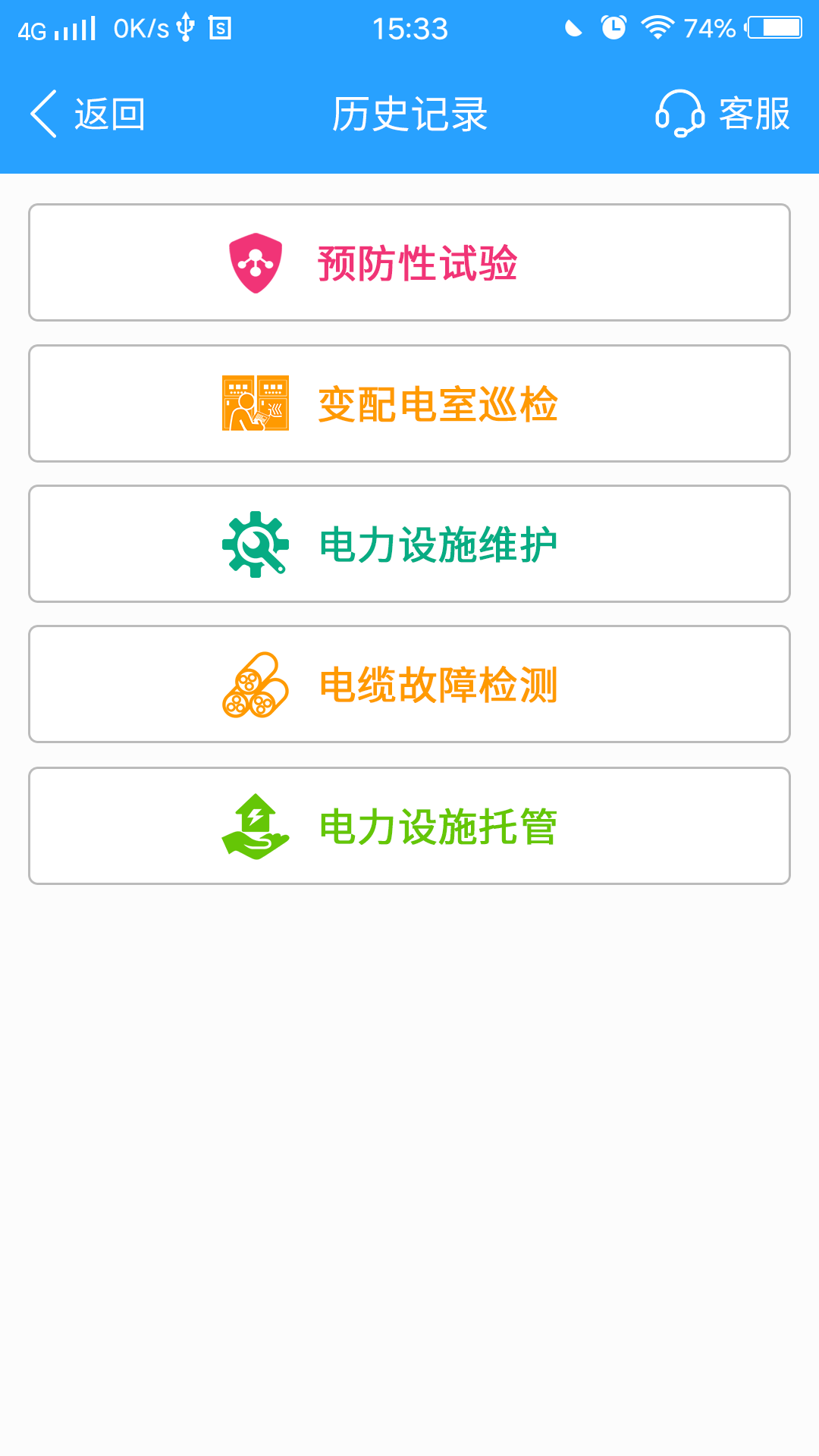Select 电力设施维护 records
The image size is (819, 1456).
point(409,544)
